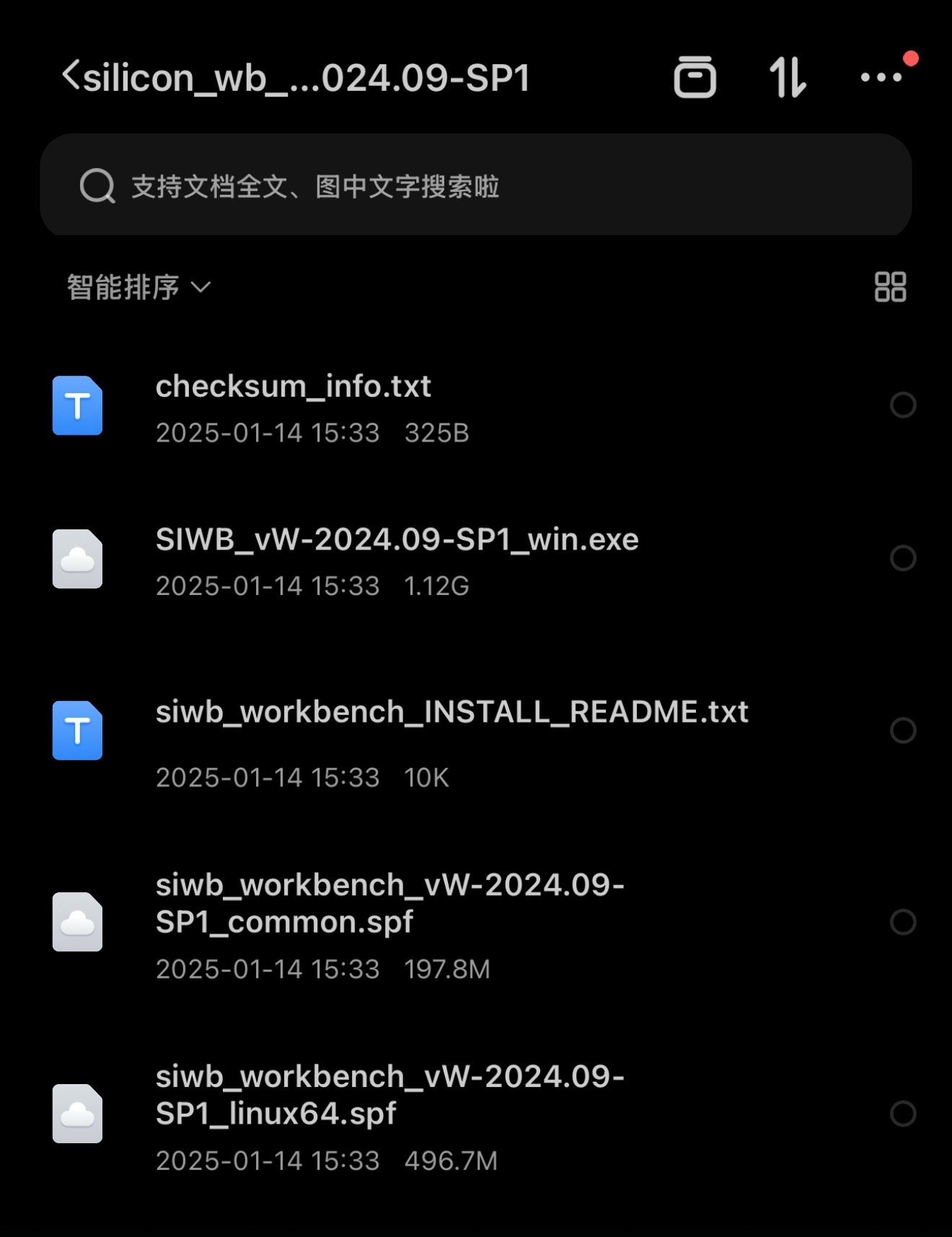Go back from the silicon_wb folder
952x1237 pixels.
point(71,75)
